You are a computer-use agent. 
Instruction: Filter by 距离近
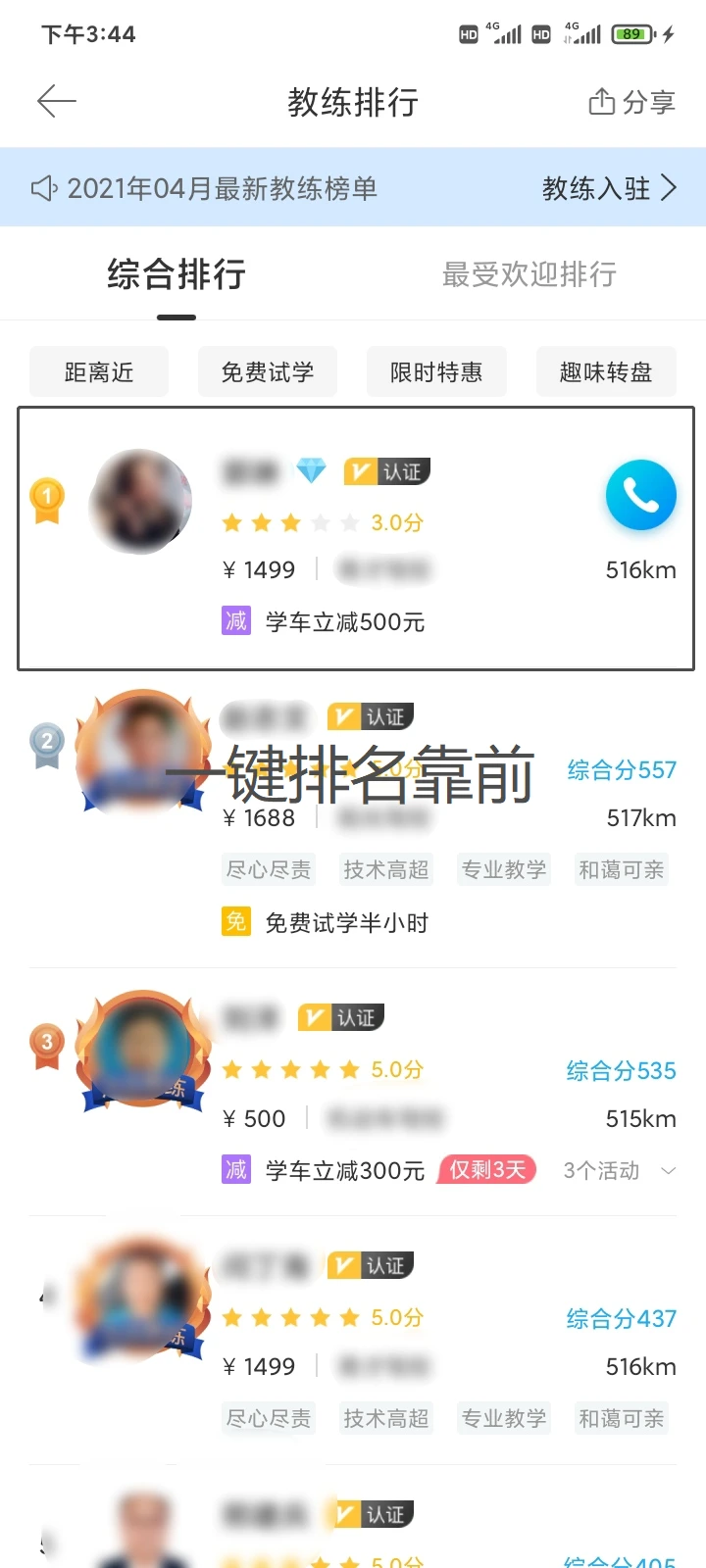(x=99, y=372)
